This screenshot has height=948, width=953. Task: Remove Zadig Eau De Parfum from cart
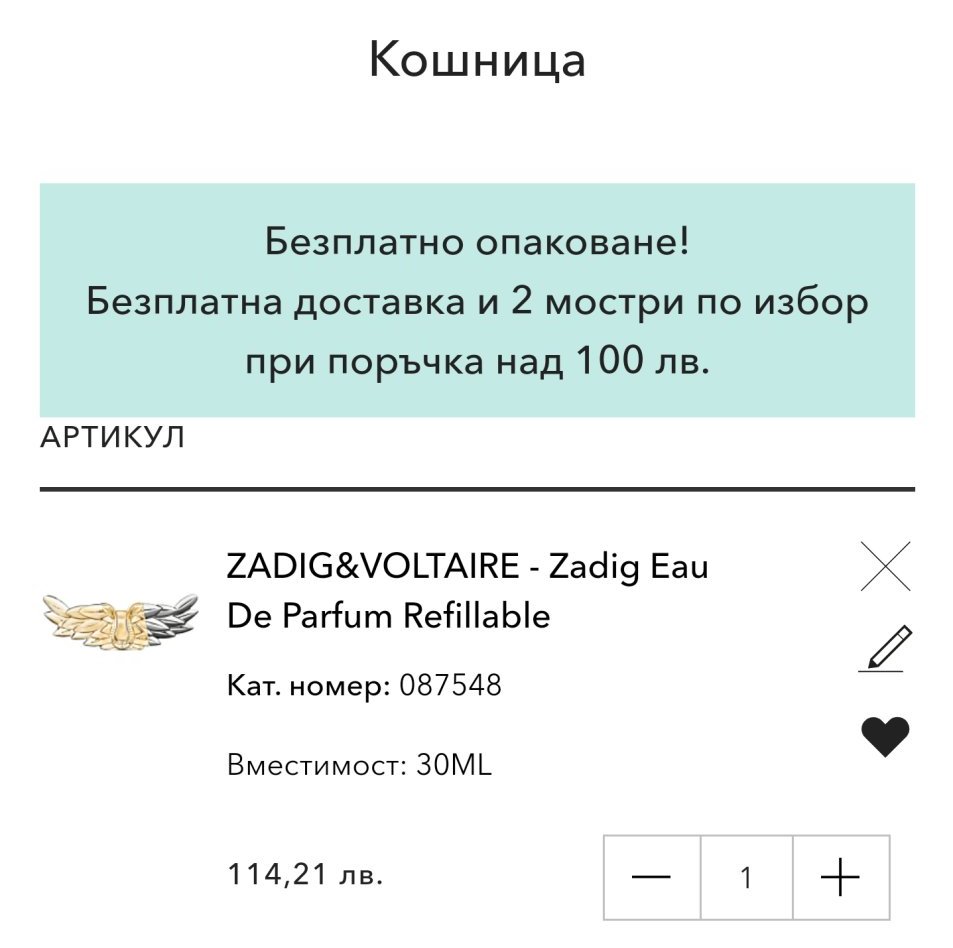[885, 566]
